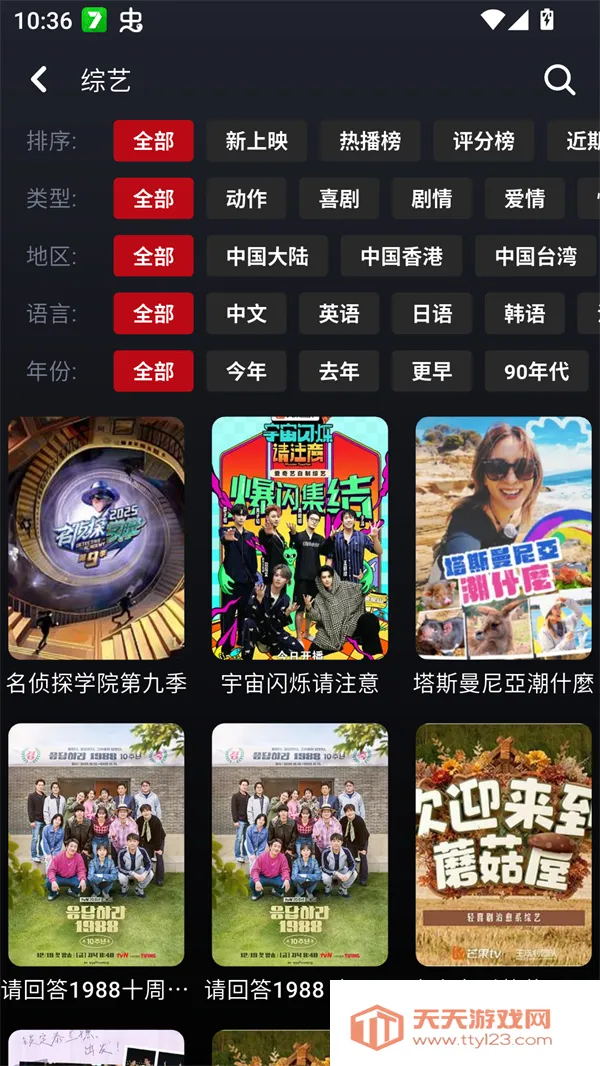Screen dimensions: 600x1066
Task: Filter region to 中国香港
Action: coord(401,257)
